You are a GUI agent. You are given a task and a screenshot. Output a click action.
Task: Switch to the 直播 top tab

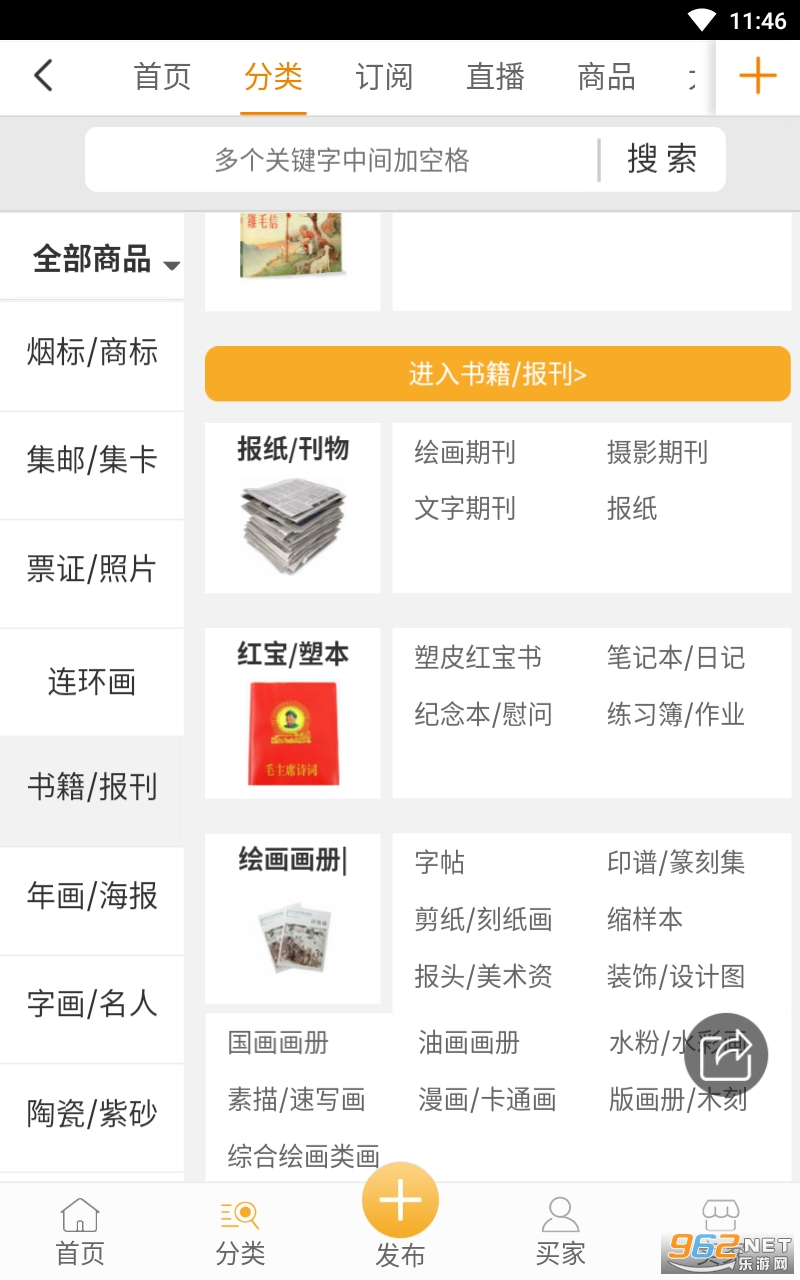point(495,77)
